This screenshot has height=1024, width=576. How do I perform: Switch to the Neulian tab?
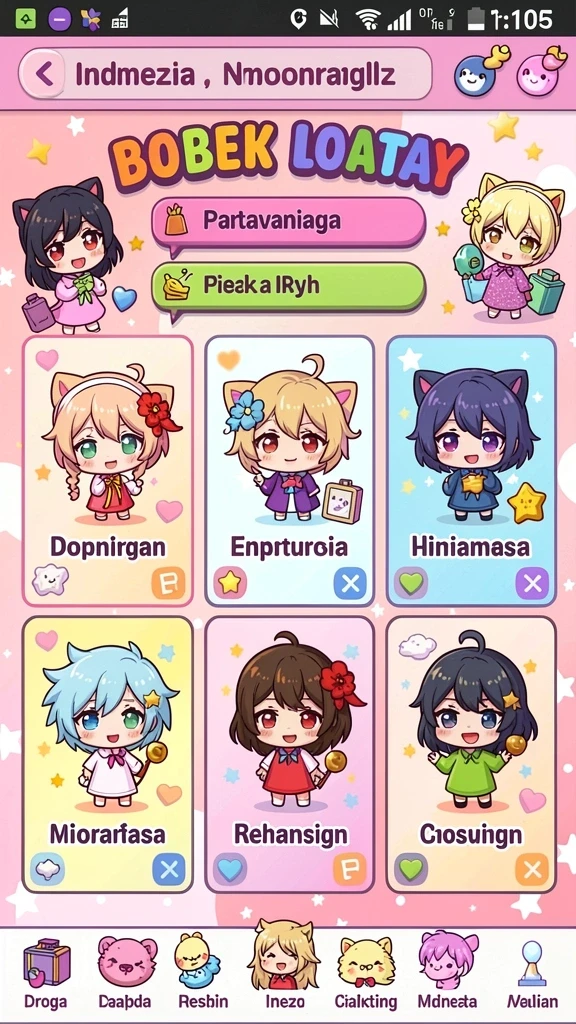click(x=533, y=974)
